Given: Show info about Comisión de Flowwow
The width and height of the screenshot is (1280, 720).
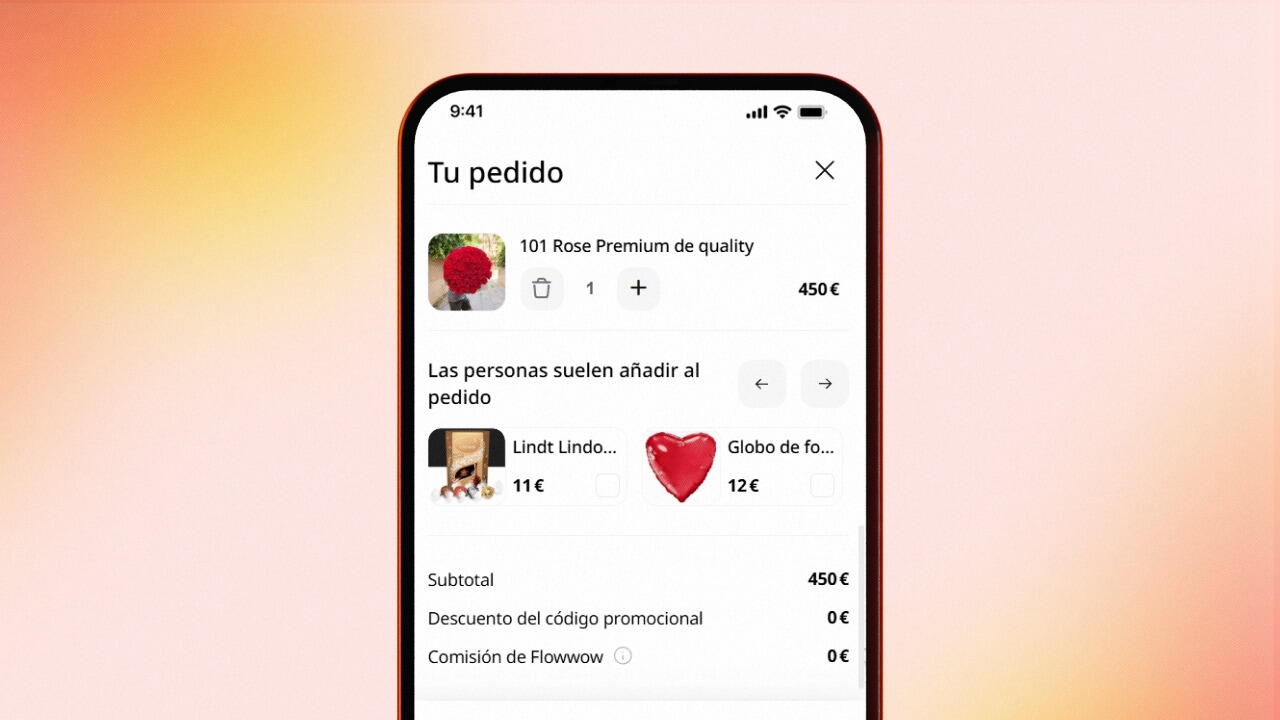Looking at the screenshot, I should tap(623, 656).
